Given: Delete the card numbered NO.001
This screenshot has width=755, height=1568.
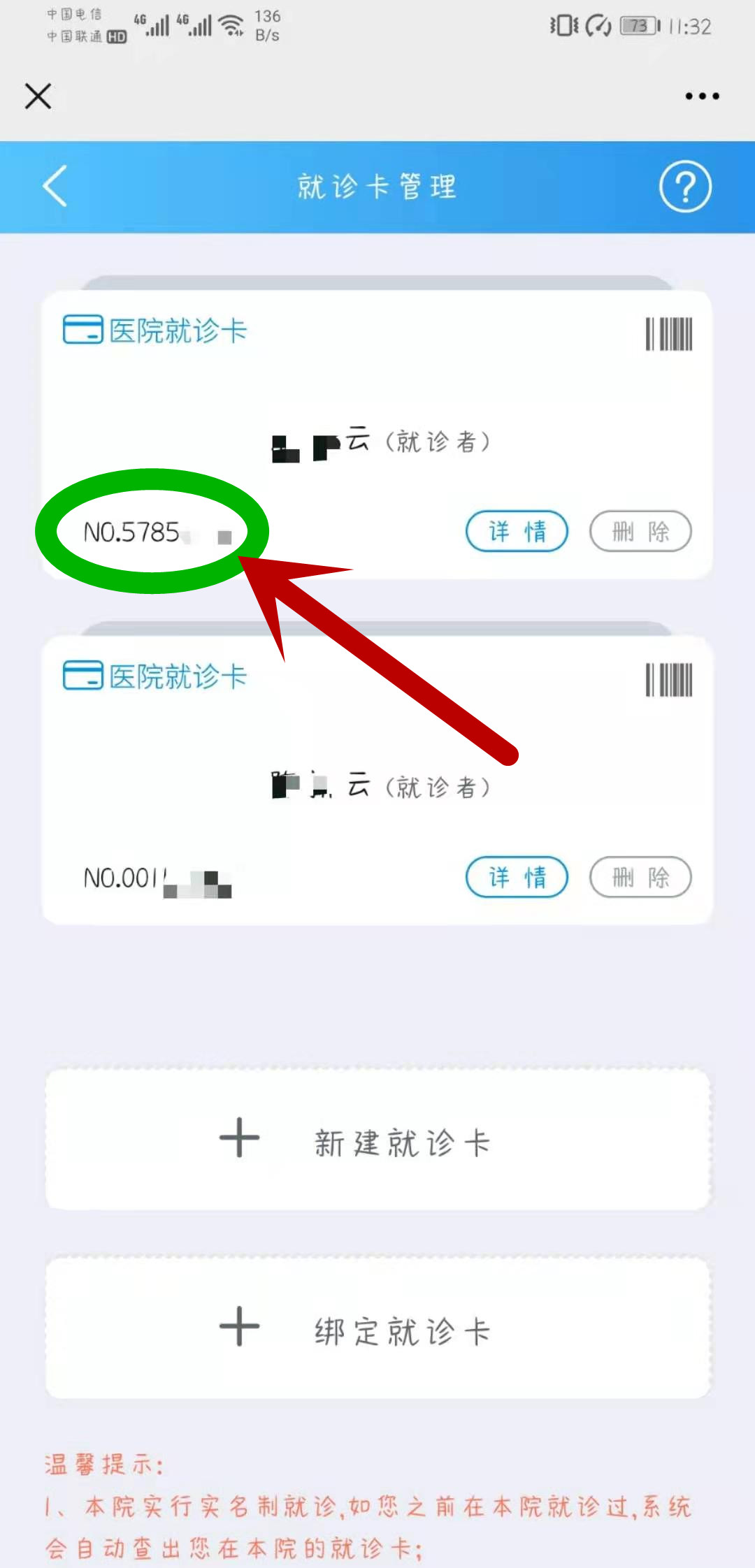Looking at the screenshot, I should click(640, 877).
